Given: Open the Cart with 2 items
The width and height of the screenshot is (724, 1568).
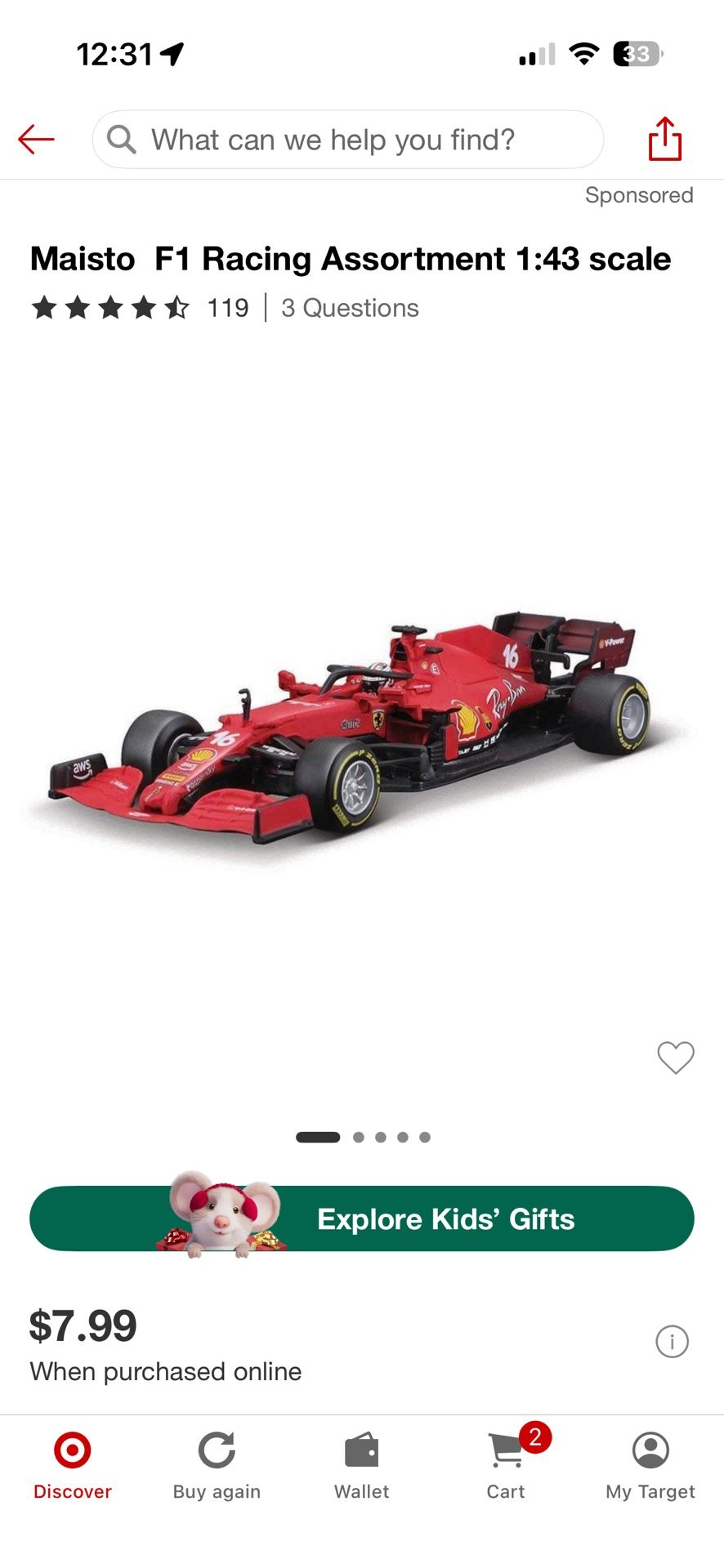Looking at the screenshot, I should pyautogui.click(x=507, y=1466).
